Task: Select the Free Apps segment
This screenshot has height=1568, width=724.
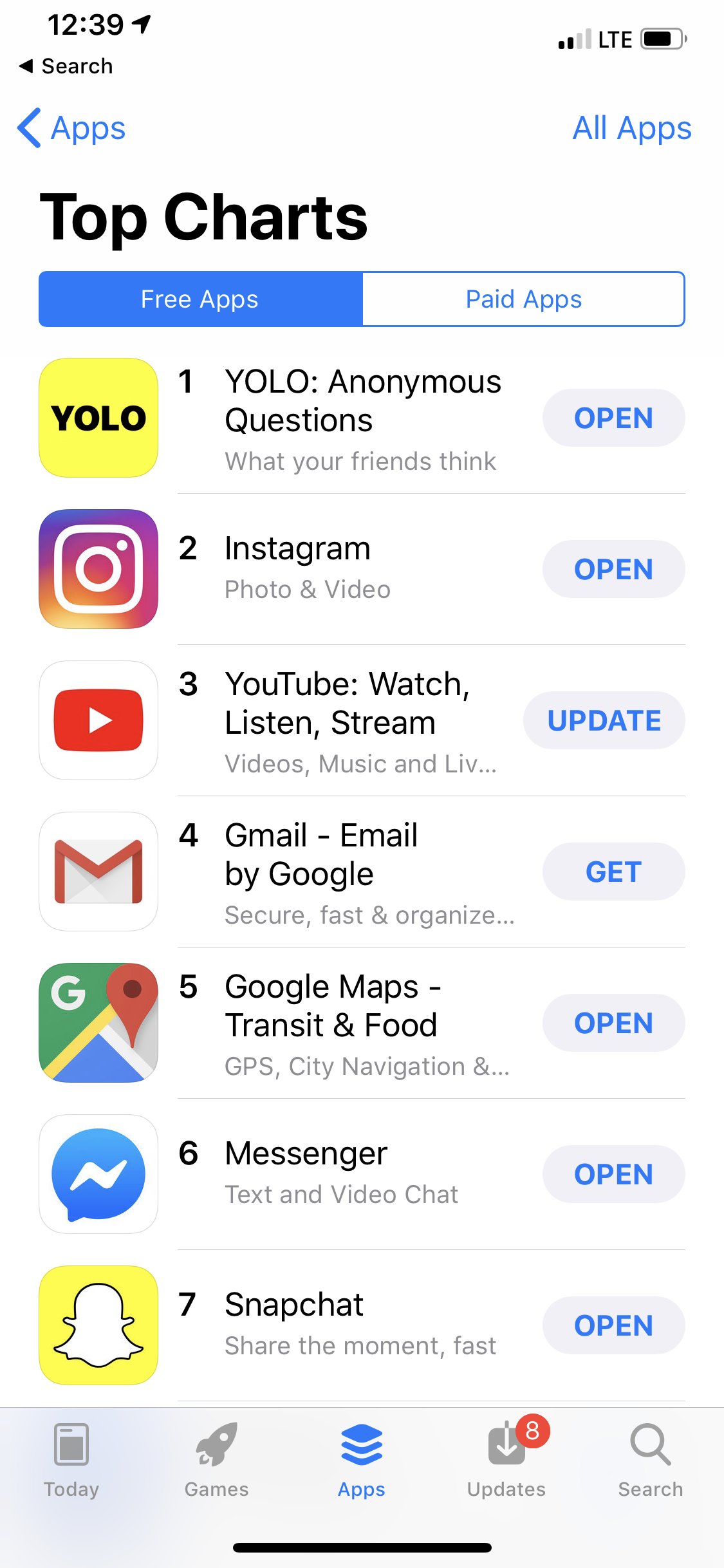Action: tap(200, 299)
